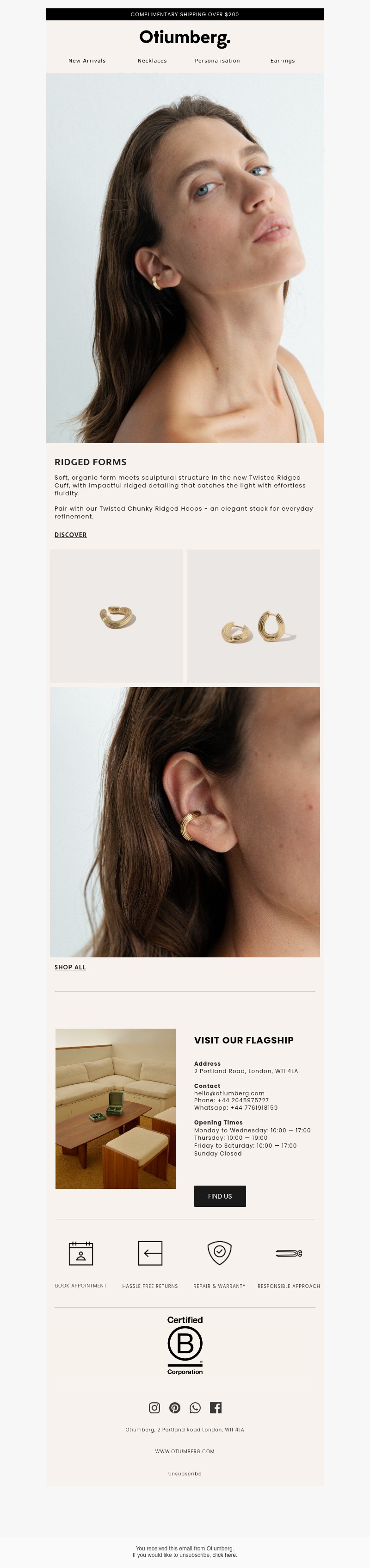This screenshot has width=370, height=1568.
Task: Tap the Shop All link
Action: click(x=70, y=967)
